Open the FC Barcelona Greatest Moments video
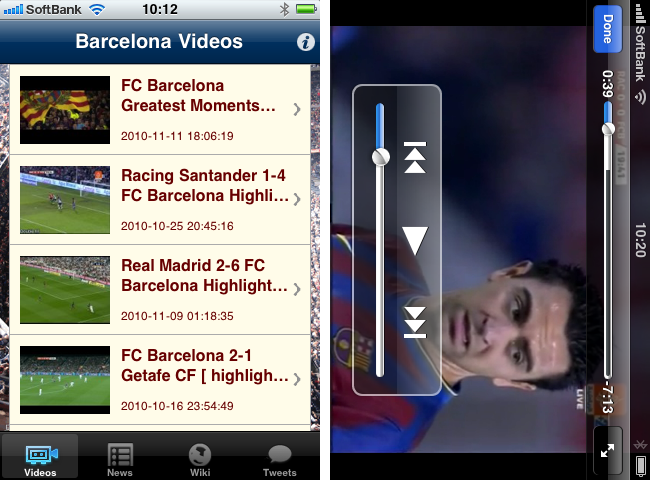Screen dimensions: 650x480 coord(160,109)
